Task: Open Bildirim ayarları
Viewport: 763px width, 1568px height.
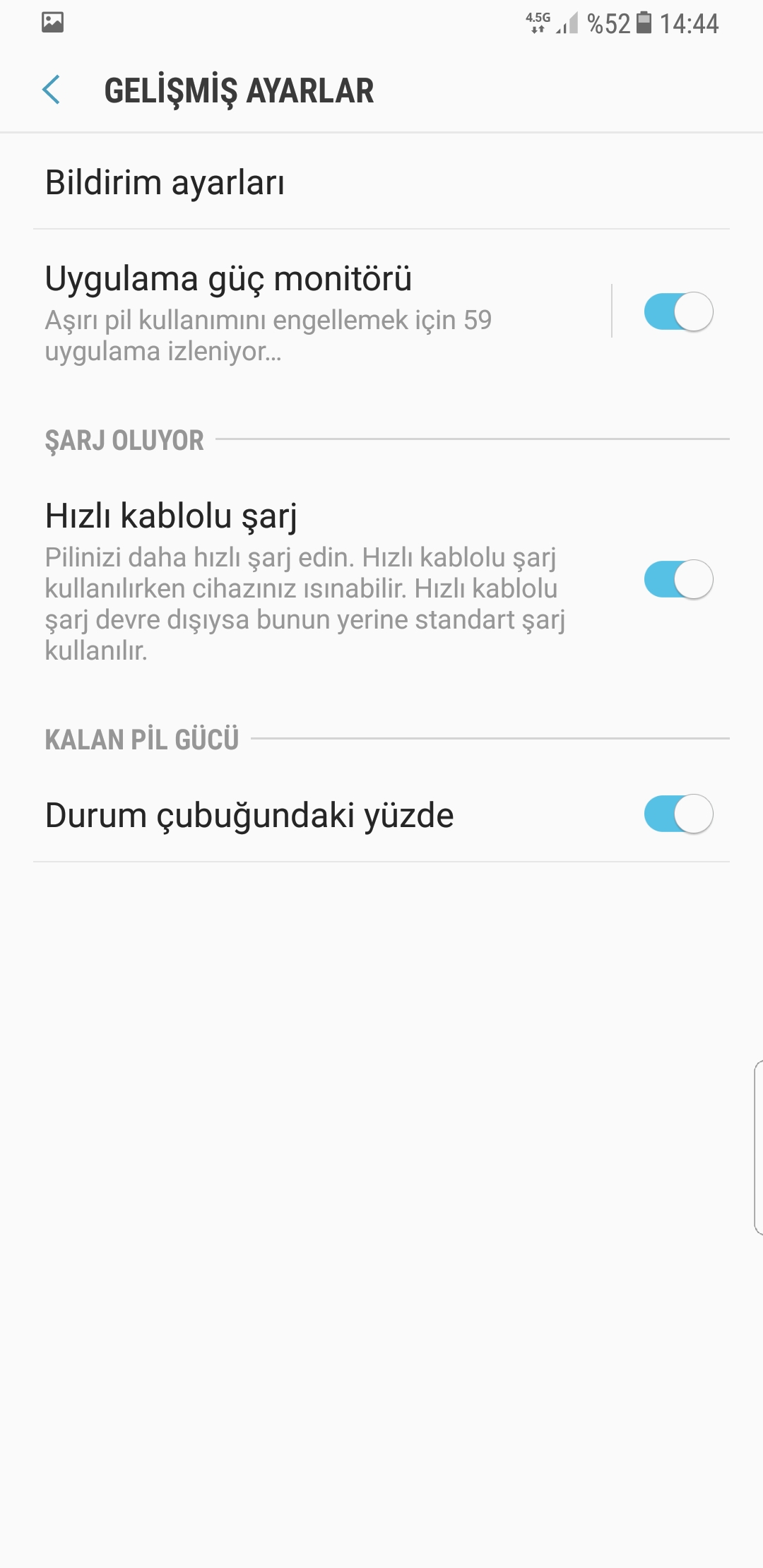Action: (x=381, y=182)
